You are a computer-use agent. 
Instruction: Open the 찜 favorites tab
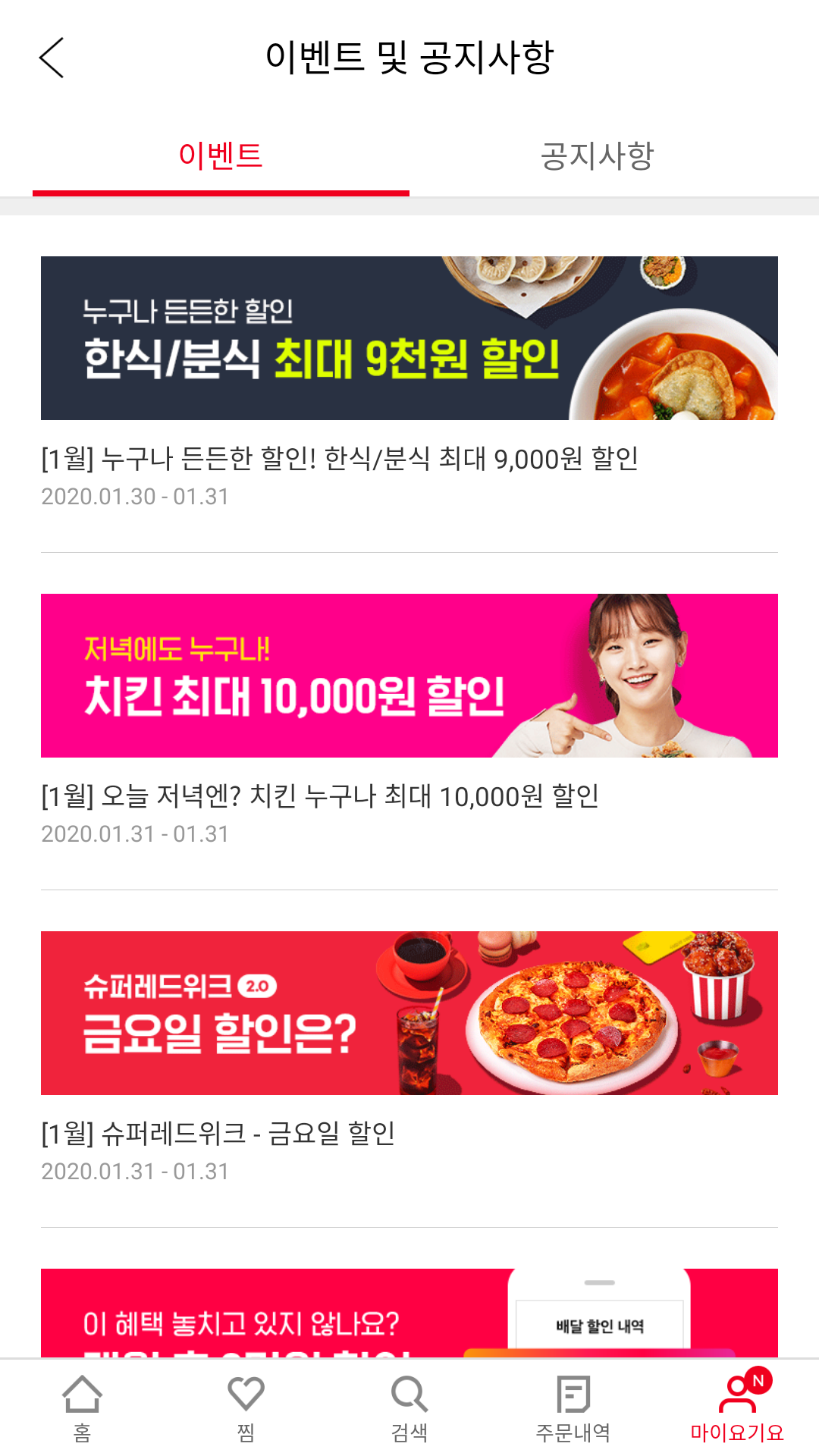point(246,1407)
